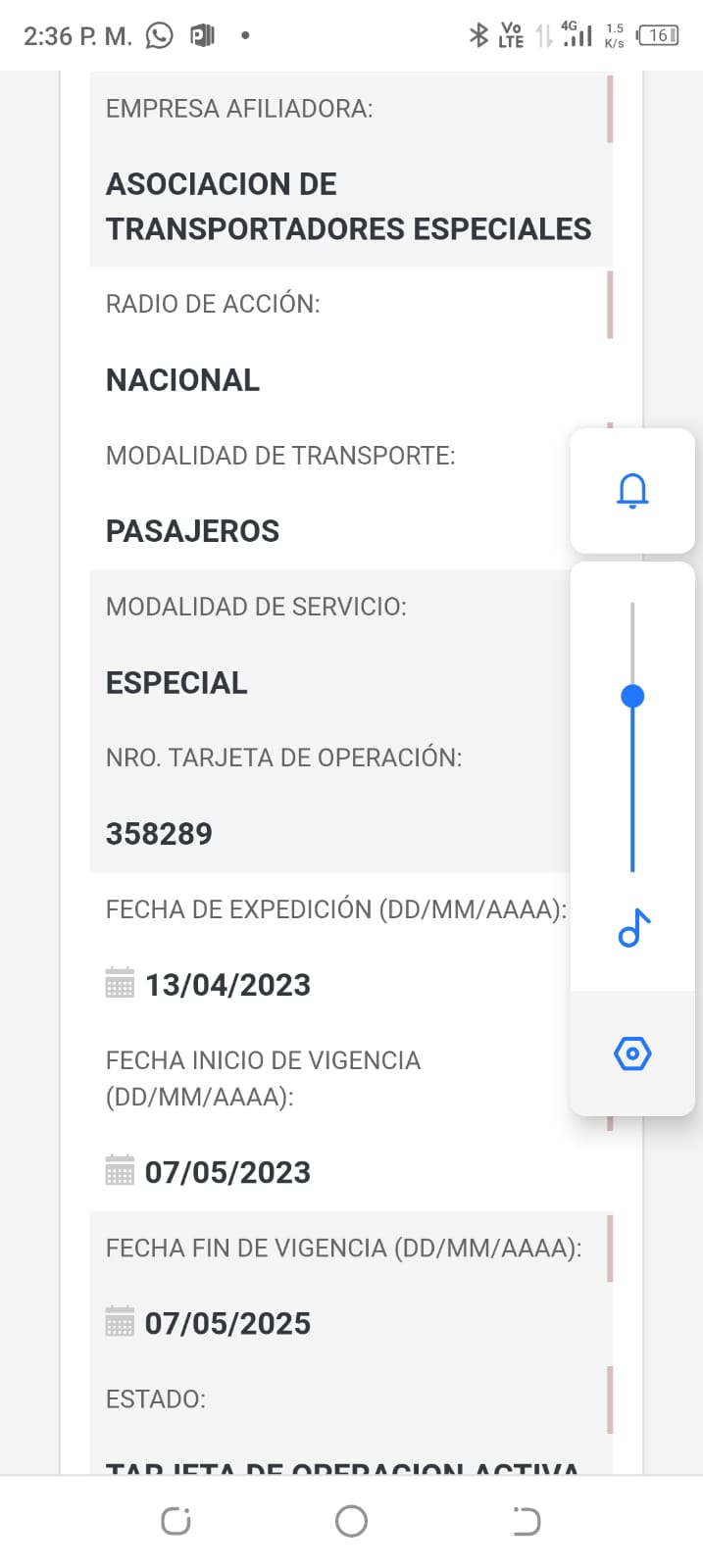Image resolution: width=703 pixels, height=1568 pixels.
Task: Open recent apps from the navigation bar
Action: tap(176, 1521)
